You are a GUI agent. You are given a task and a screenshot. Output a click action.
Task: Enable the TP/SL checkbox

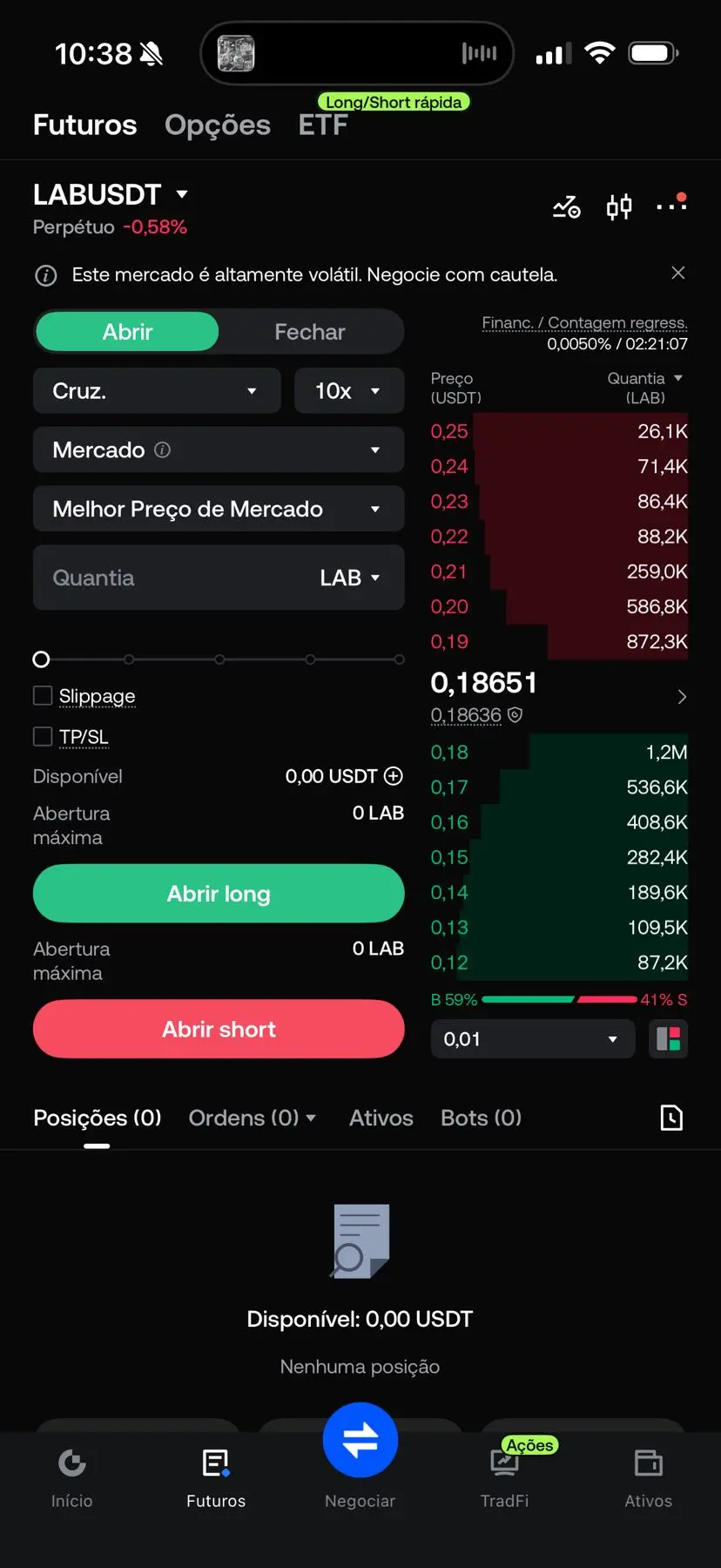click(x=43, y=736)
